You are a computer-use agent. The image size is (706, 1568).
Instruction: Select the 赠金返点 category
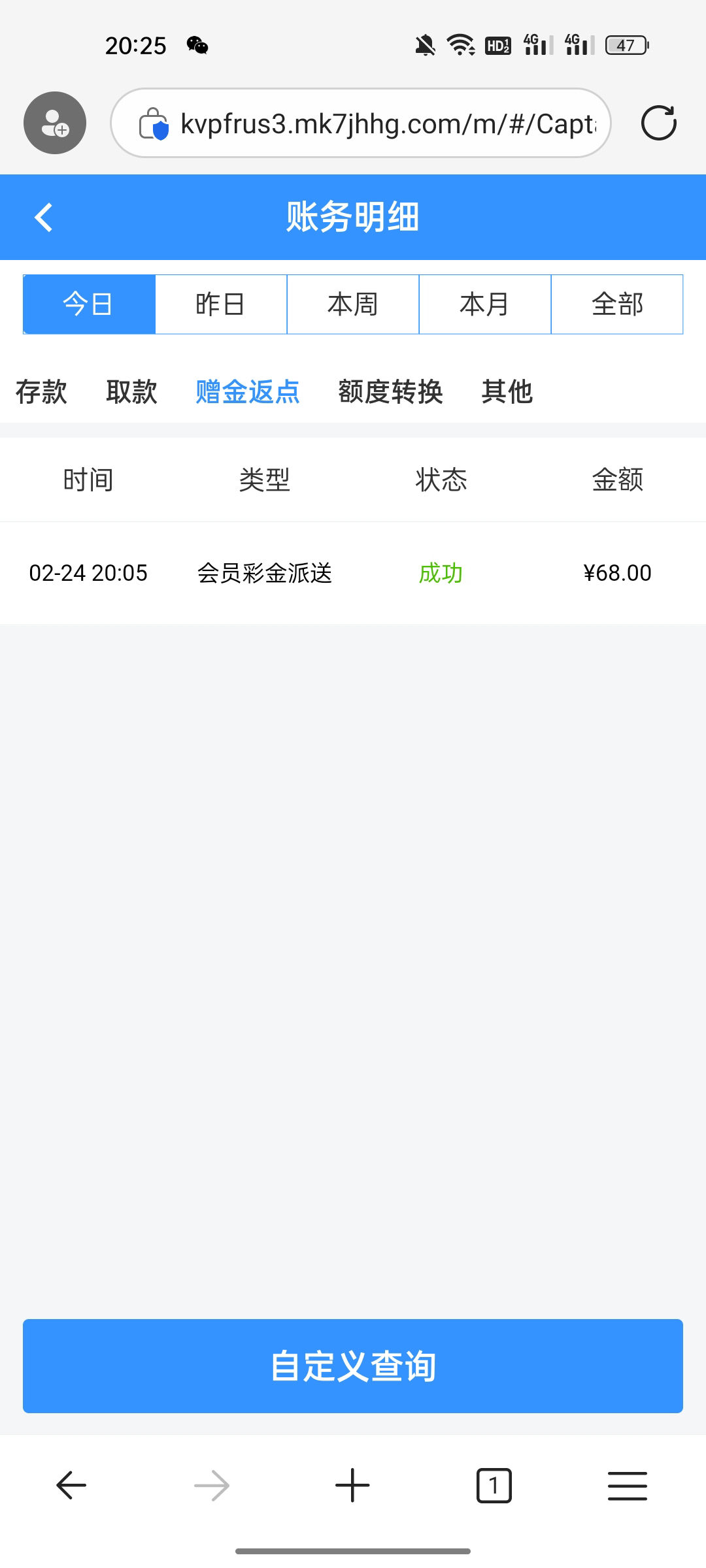point(248,392)
